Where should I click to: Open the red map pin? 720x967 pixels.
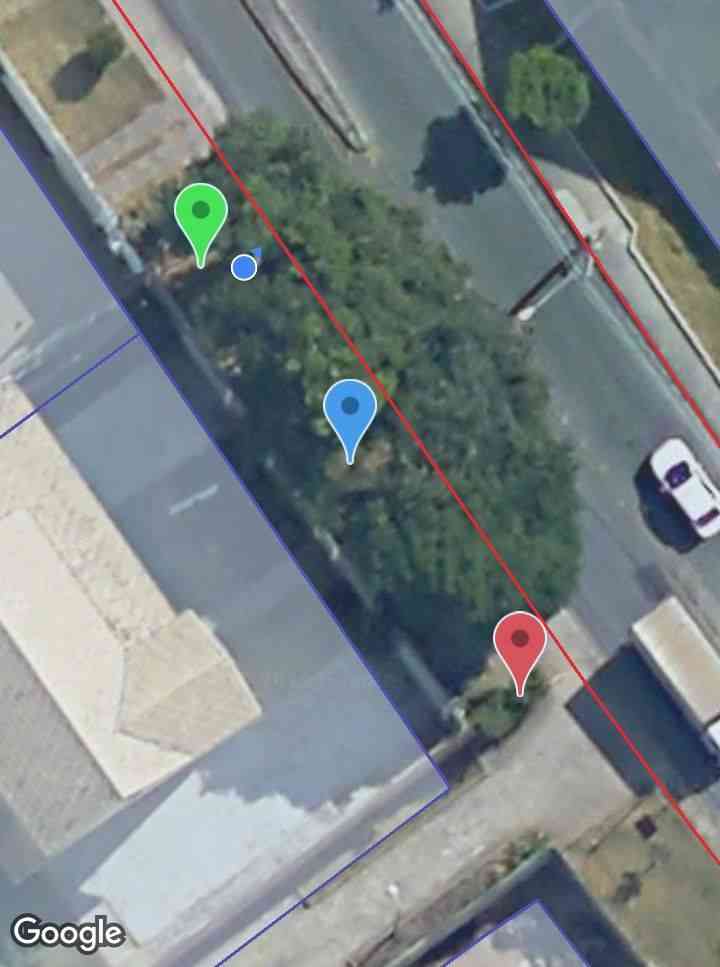point(520,642)
